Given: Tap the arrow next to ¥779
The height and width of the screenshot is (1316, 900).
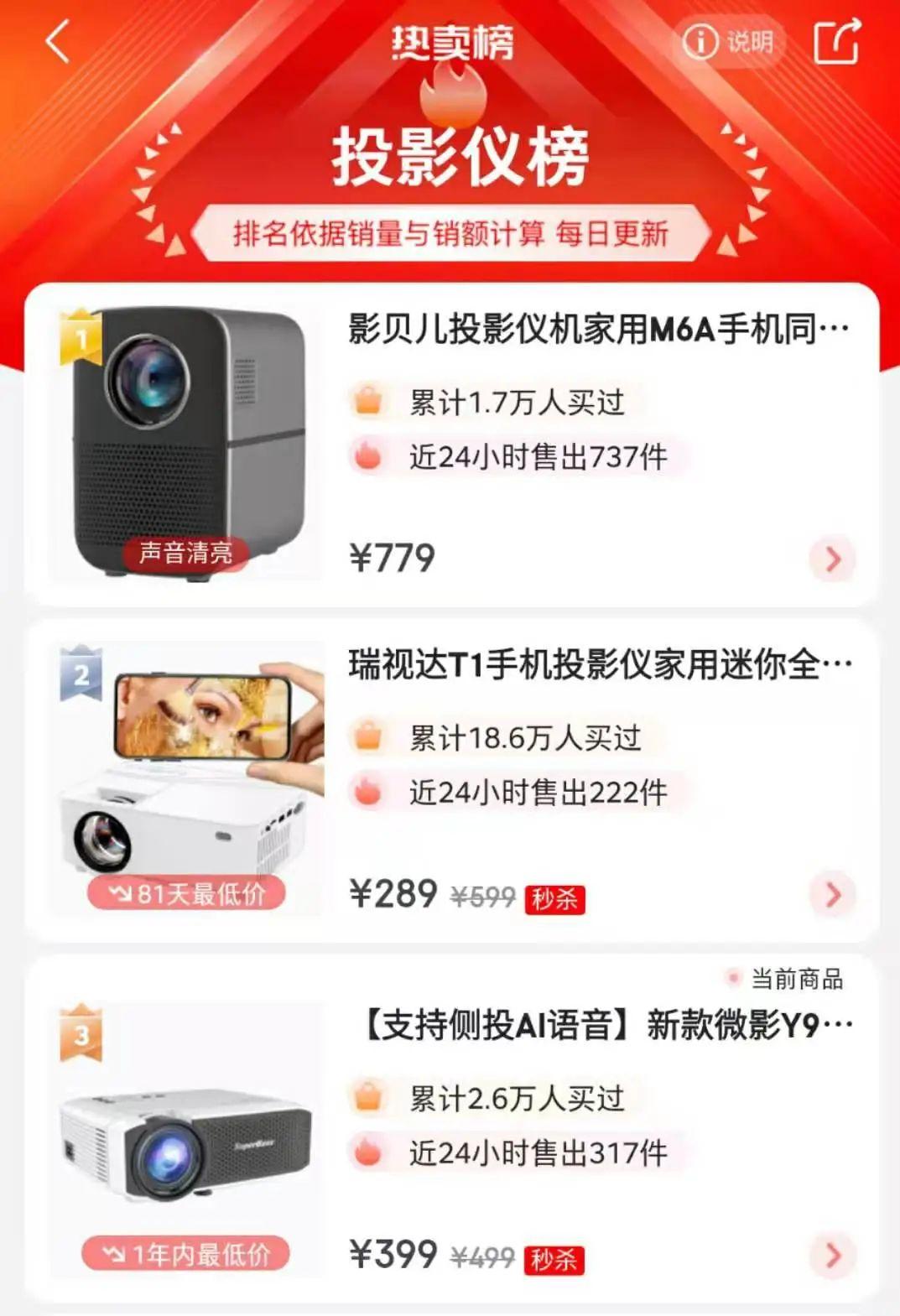Looking at the screenshot, I should (x=832, y=559).
